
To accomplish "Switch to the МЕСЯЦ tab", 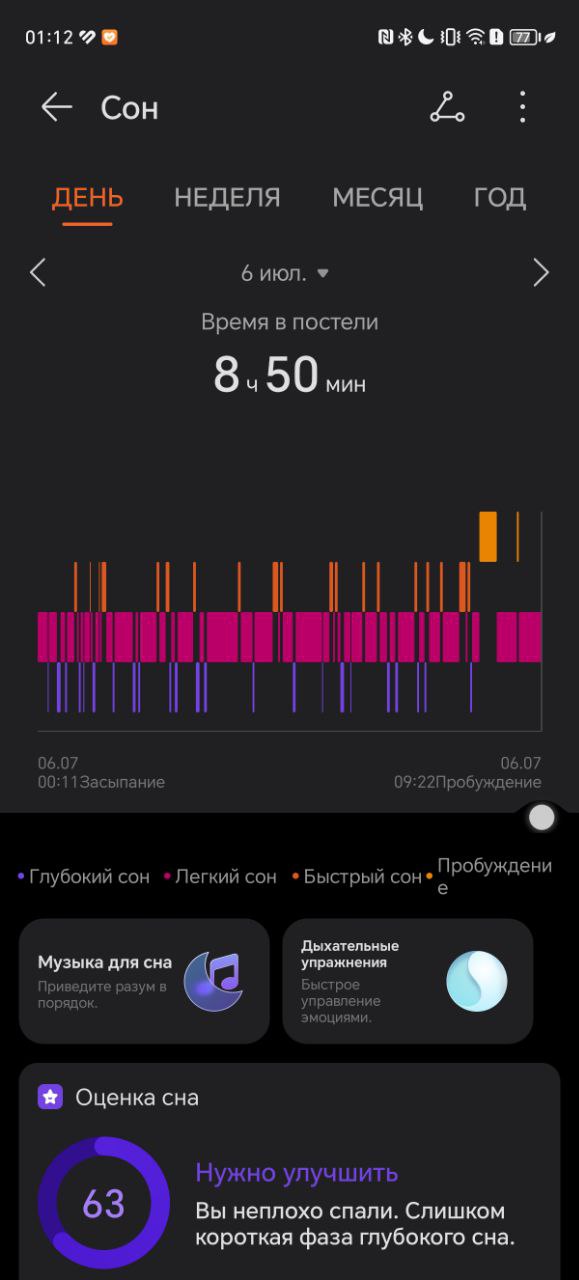I will tap(378, 198).
